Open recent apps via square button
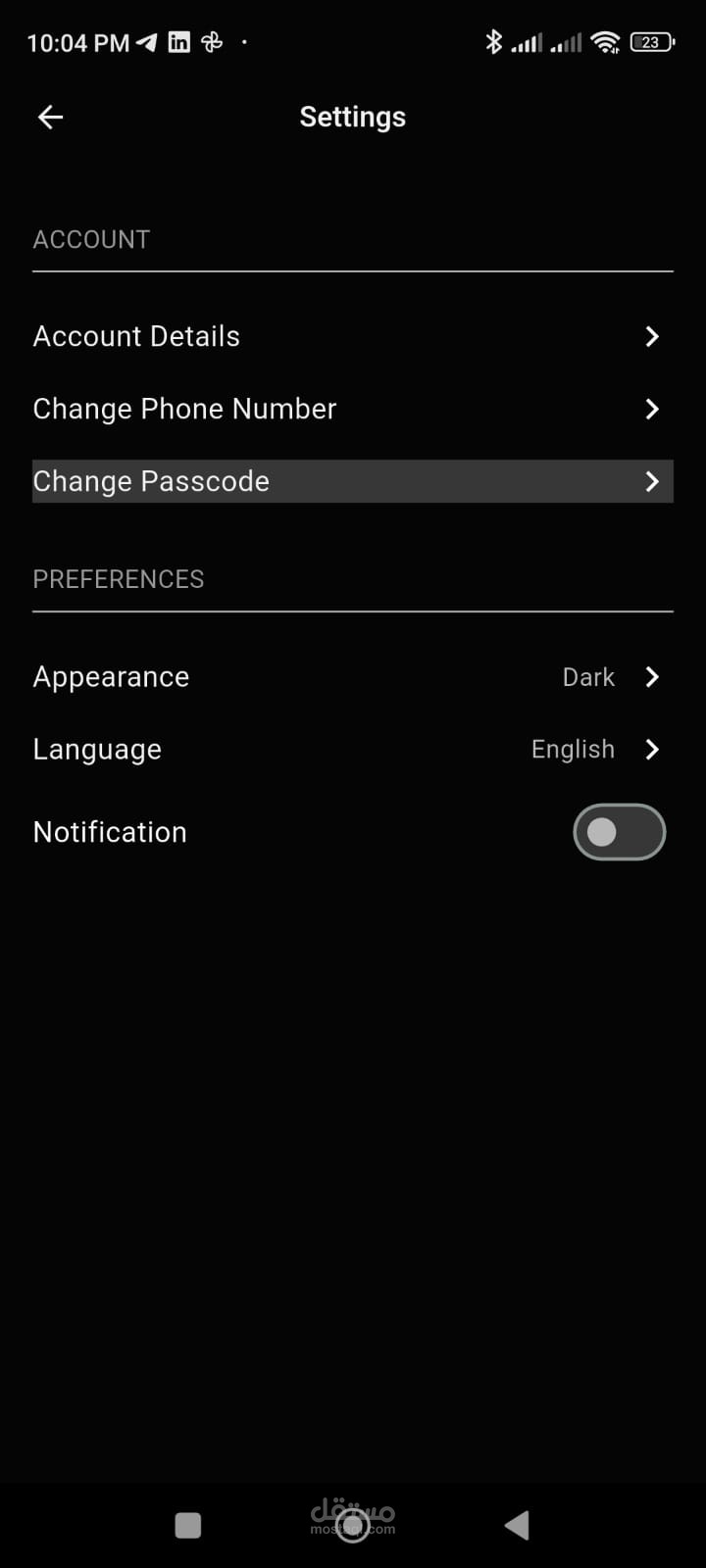Screen dimensions: 706x1568 [188, 1525]
